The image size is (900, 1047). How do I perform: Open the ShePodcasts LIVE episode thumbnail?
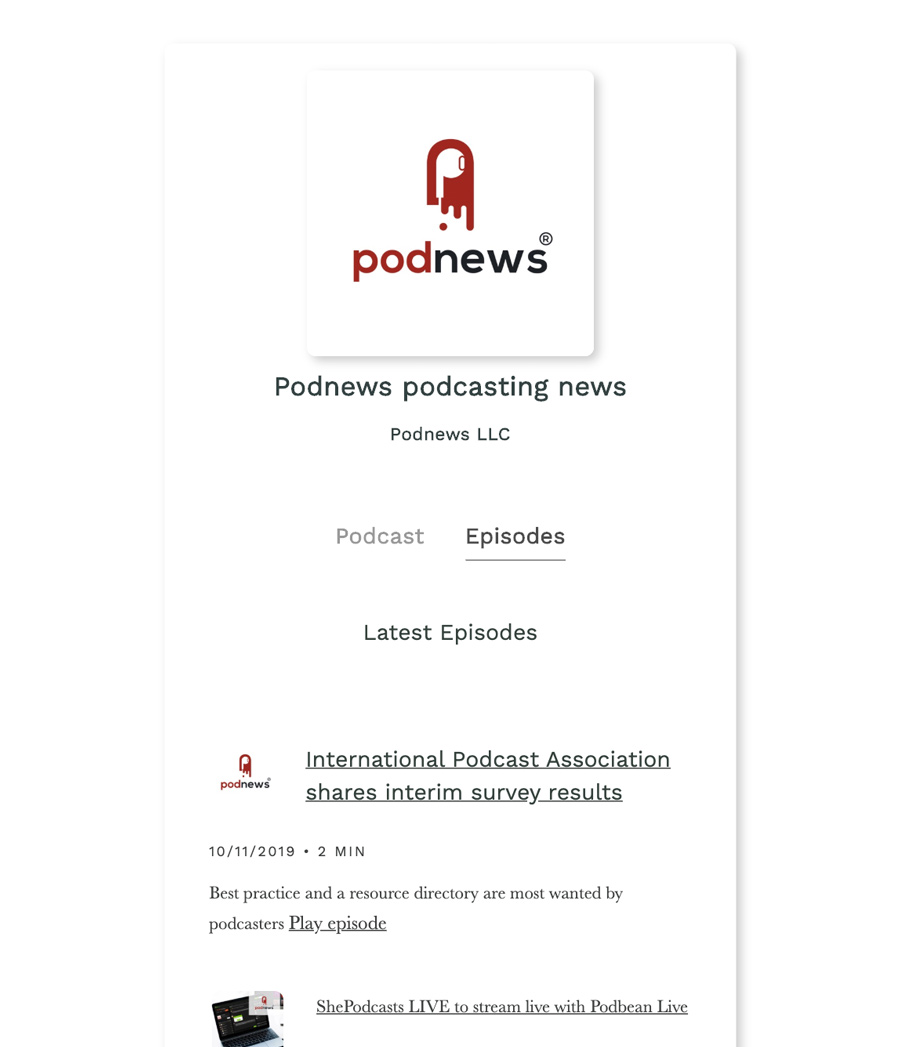[247, 1019]
